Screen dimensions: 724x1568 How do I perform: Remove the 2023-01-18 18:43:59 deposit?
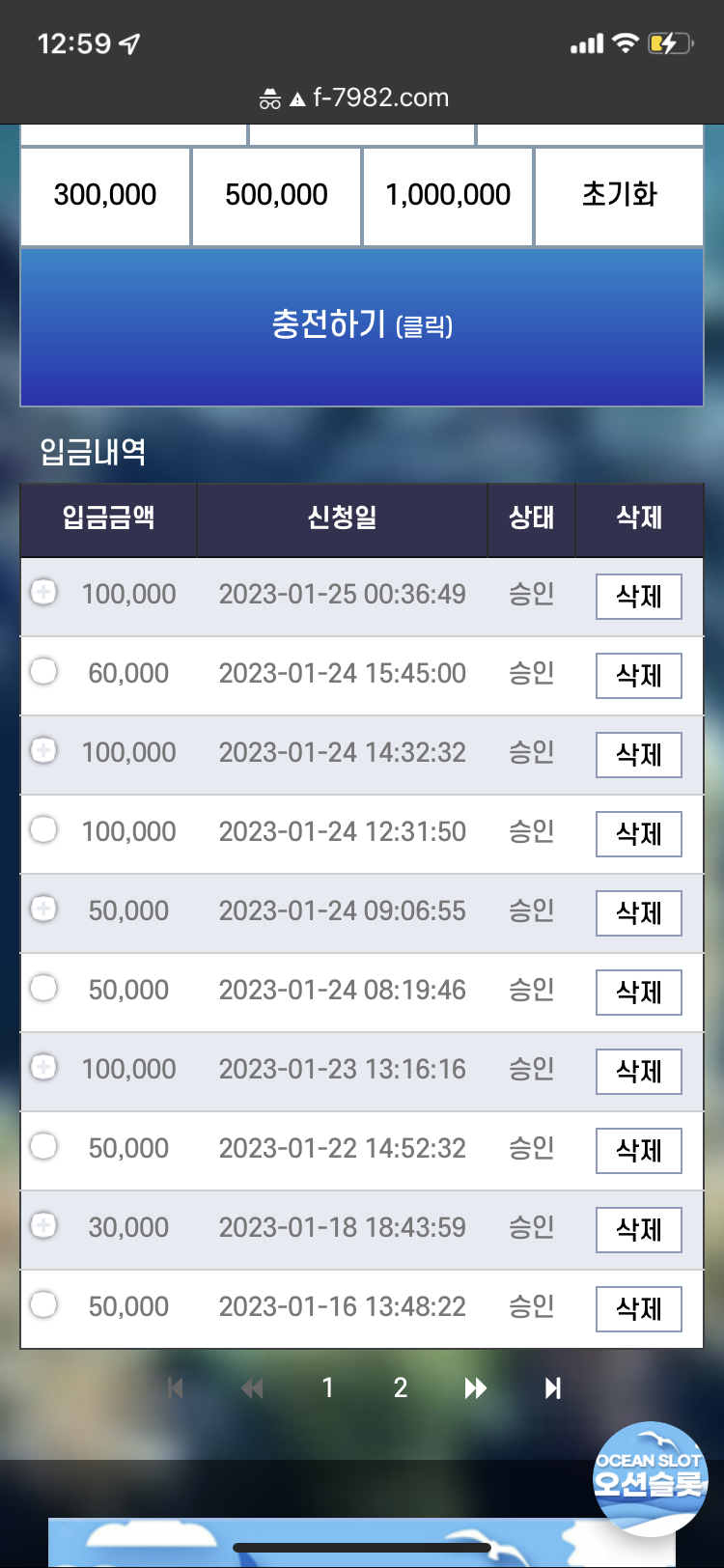pyautogui.click(x=638, y=1230)
